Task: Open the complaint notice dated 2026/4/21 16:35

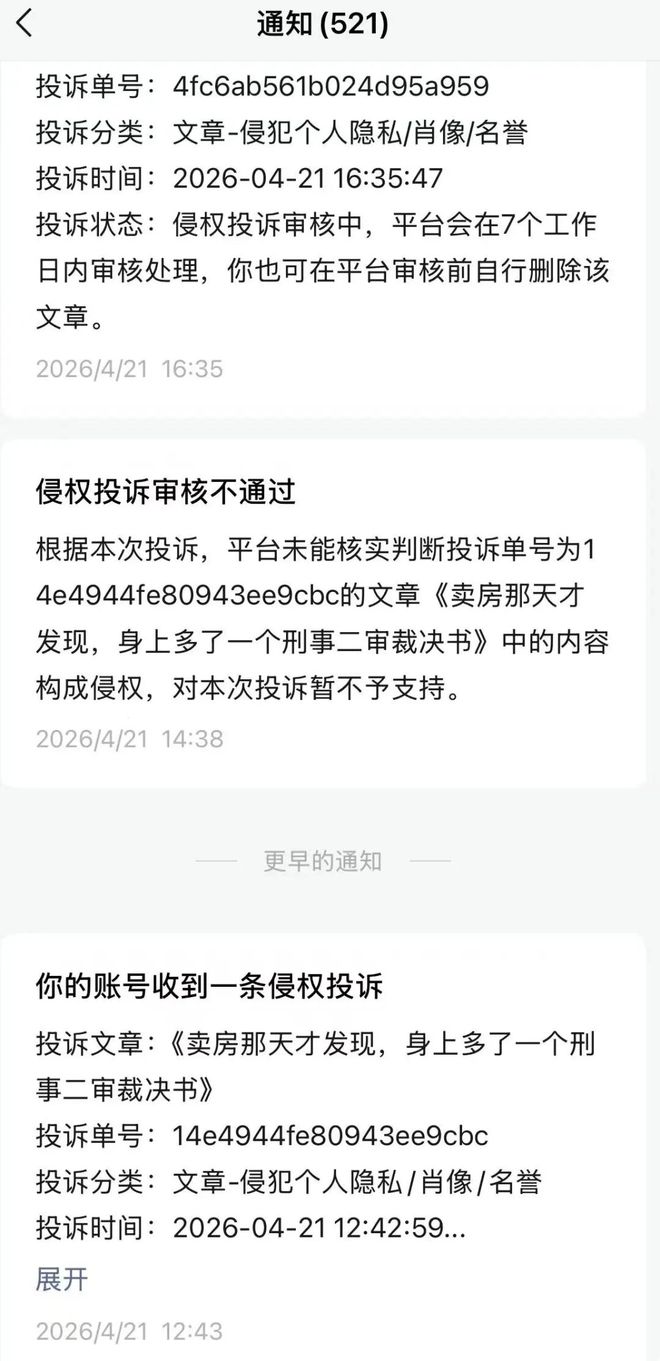Action: tap(322, 220)
